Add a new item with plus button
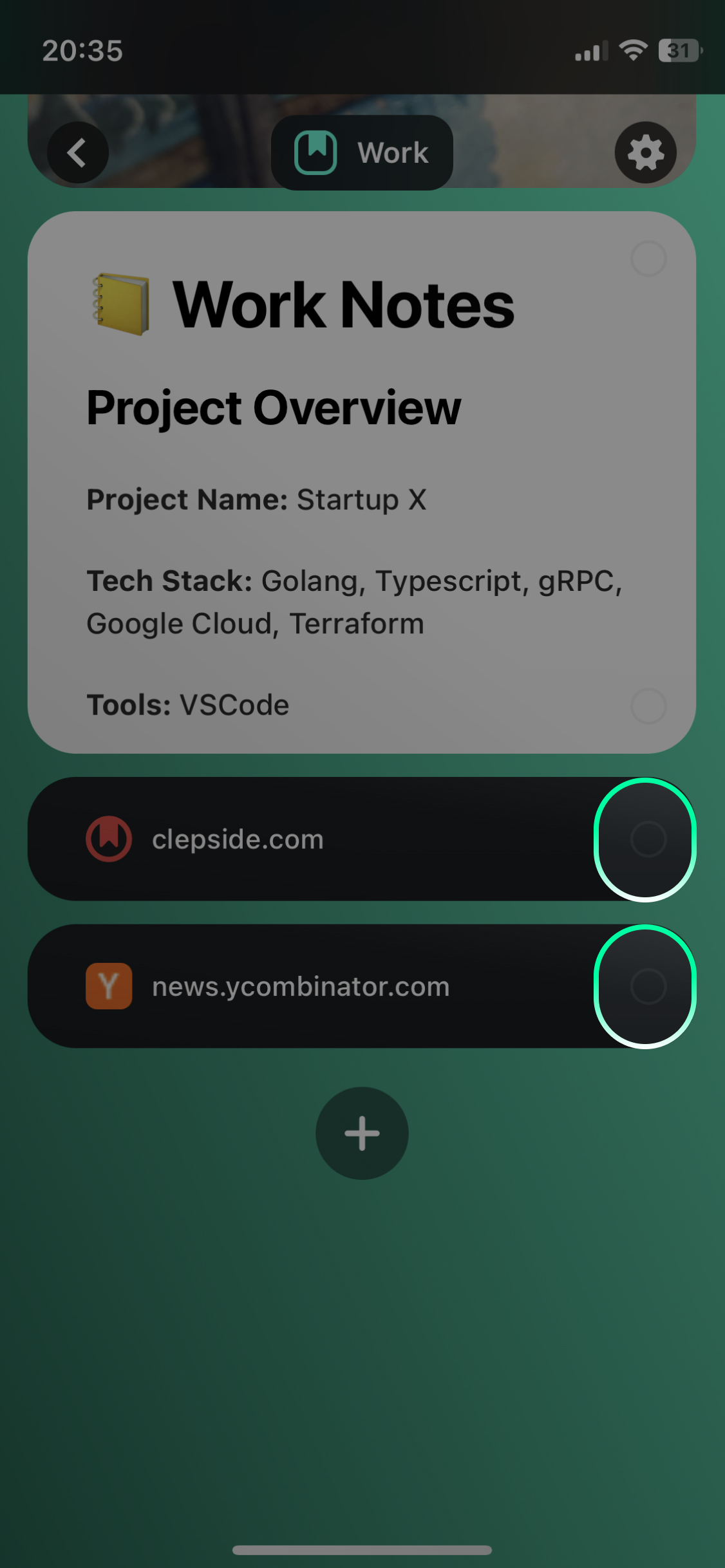 coord(362,1133)
